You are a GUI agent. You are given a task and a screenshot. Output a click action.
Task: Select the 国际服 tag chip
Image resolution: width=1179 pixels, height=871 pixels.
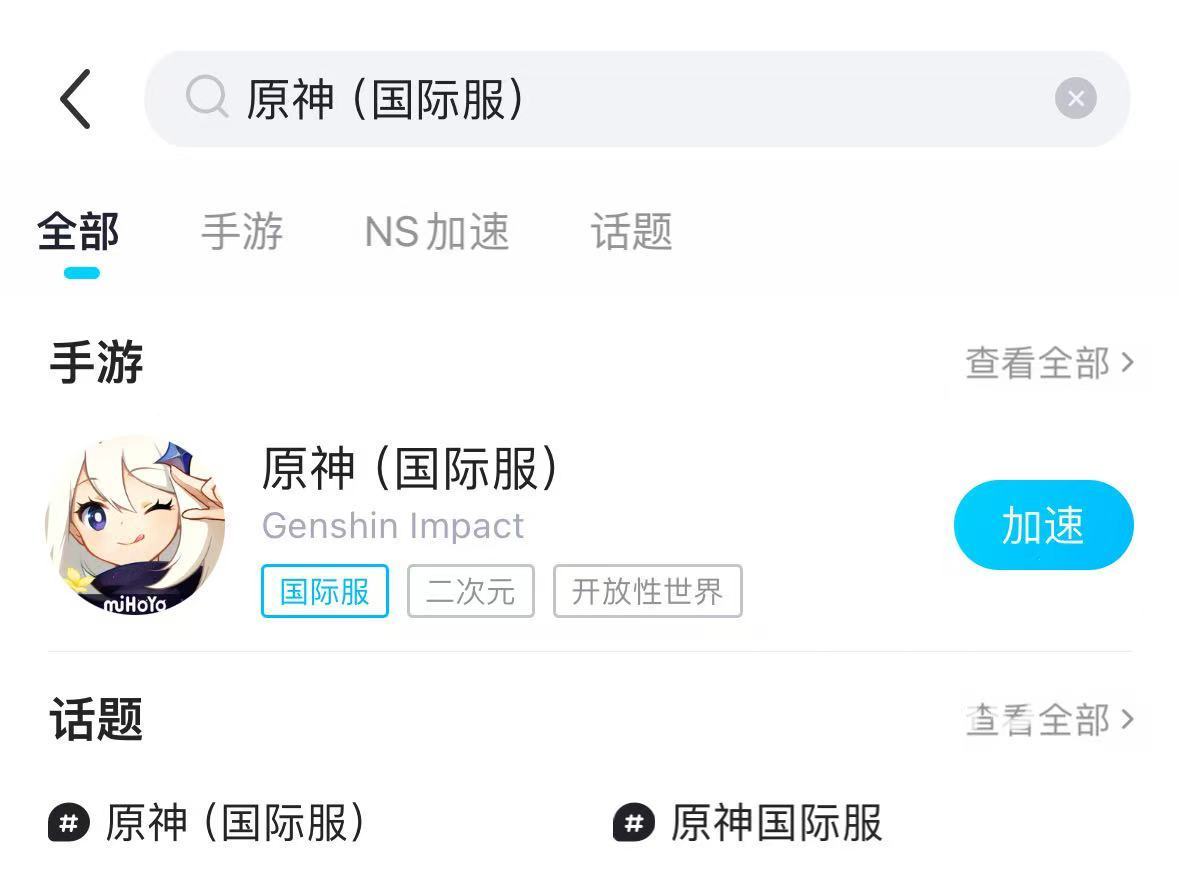coord(324,591)
